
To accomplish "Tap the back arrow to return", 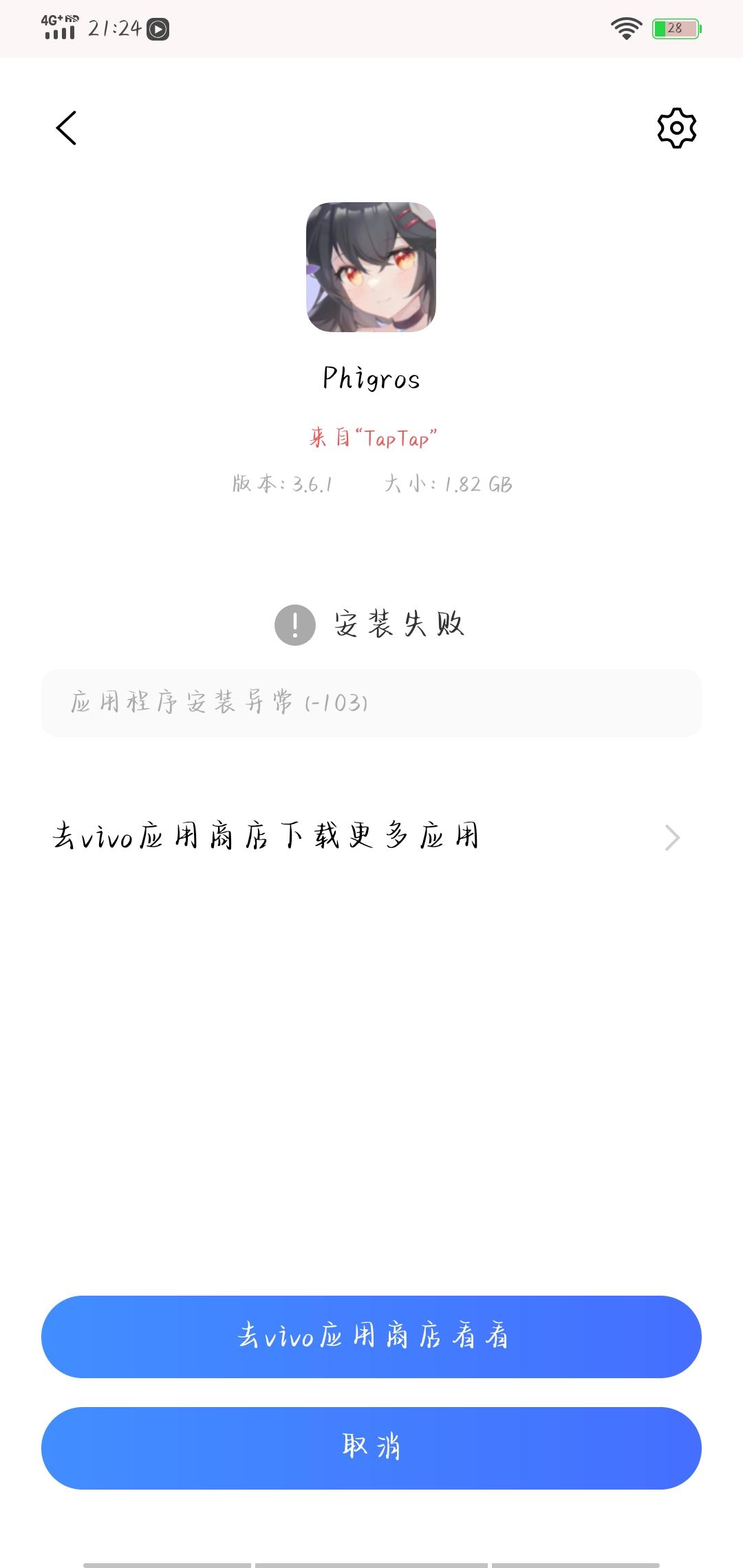I will [x=67, y=128].
